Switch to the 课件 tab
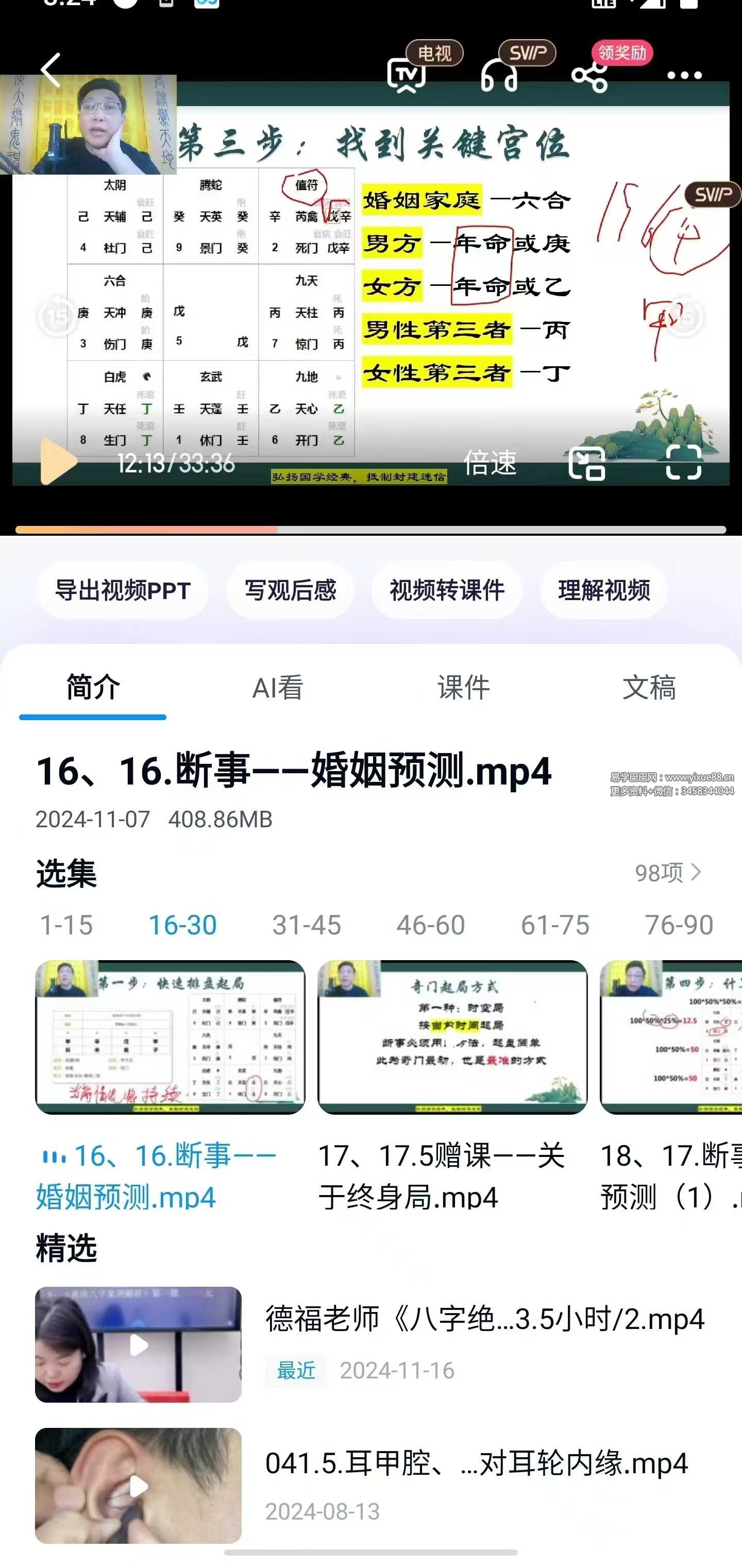Image resolution: width=742 pixels, height=1568 pixels. (x=463, y=688)
